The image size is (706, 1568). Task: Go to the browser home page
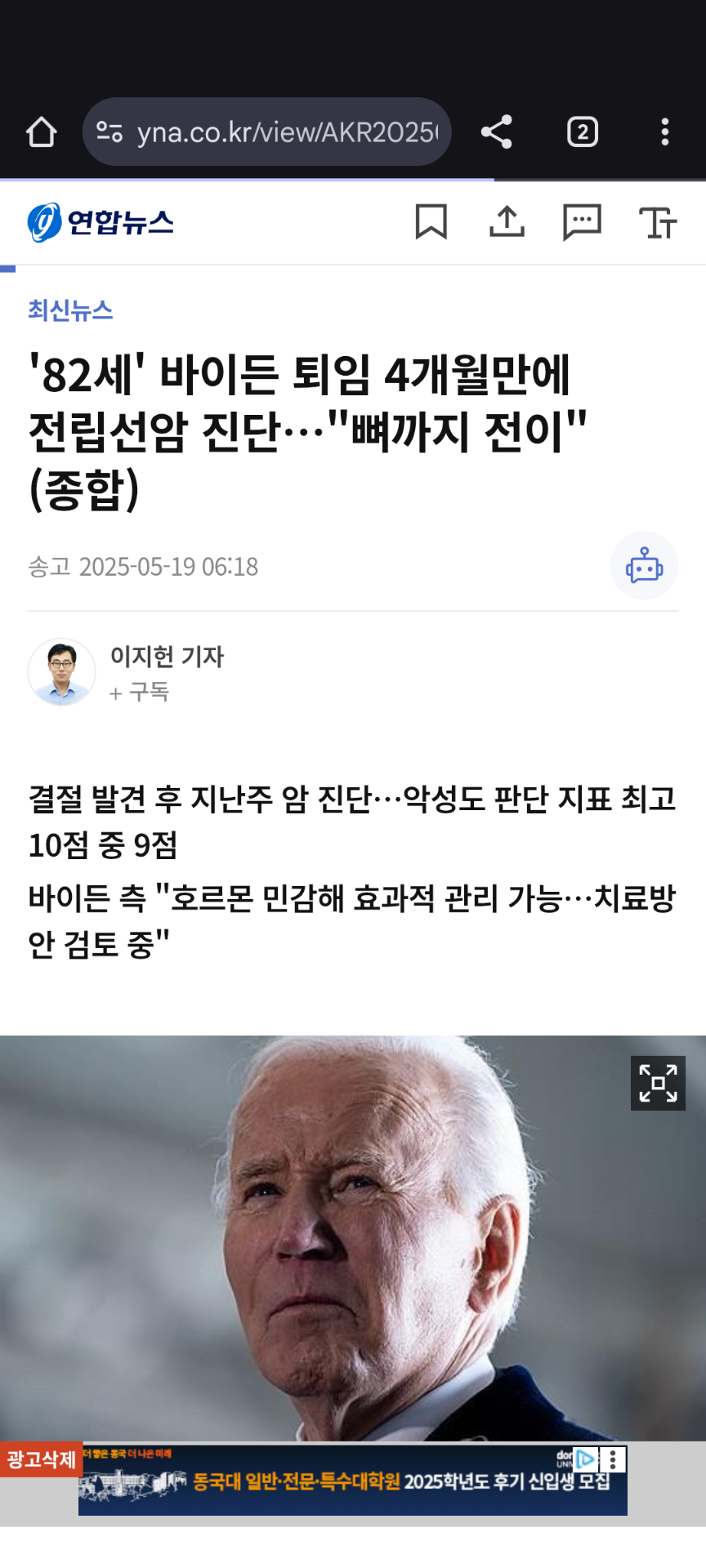(41, 131)
